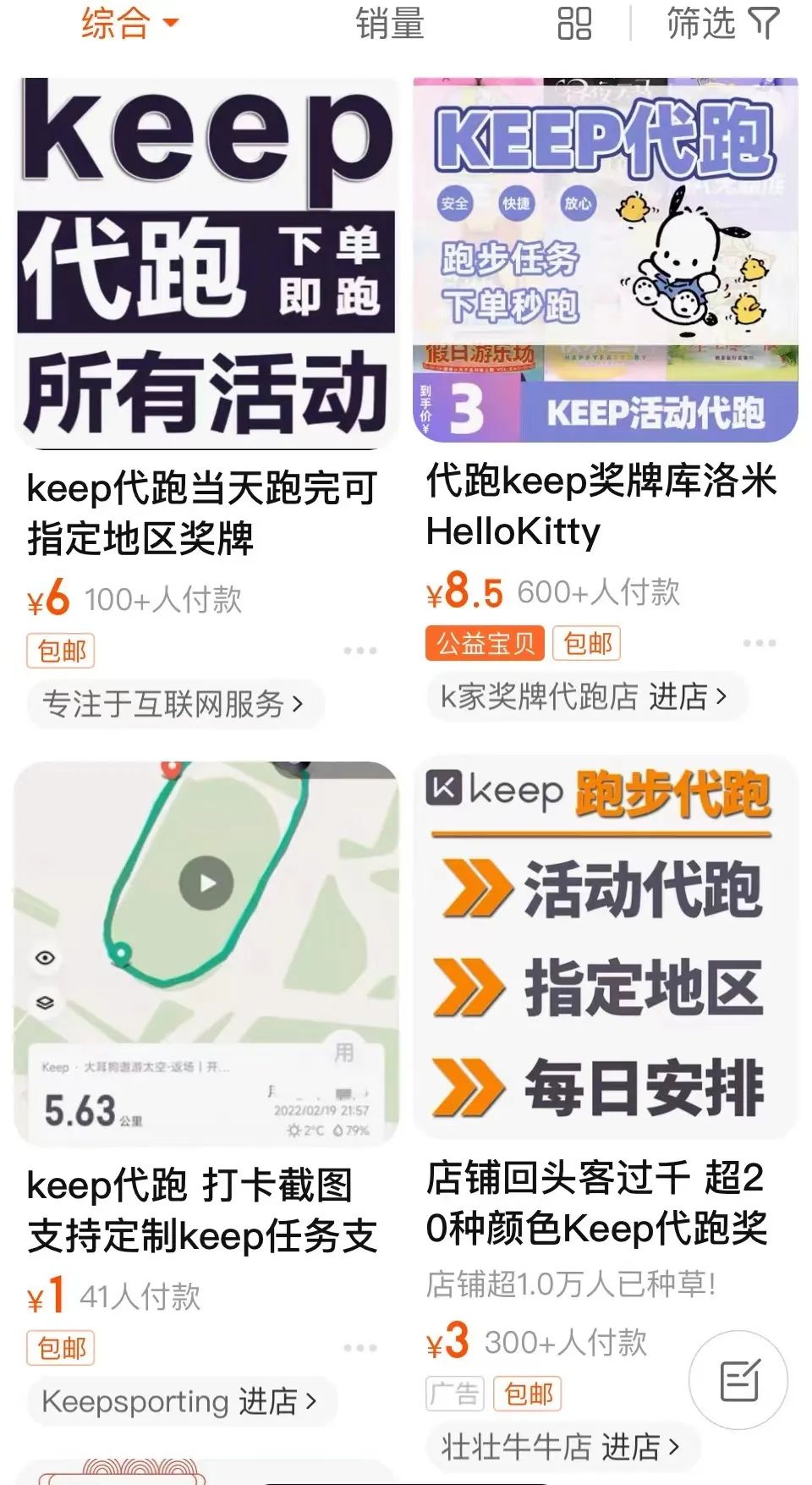Screen dimensions: 812x1485
Task: Open more options dots on ¥6 keep代跑 listing
Action: click(362, 650)
